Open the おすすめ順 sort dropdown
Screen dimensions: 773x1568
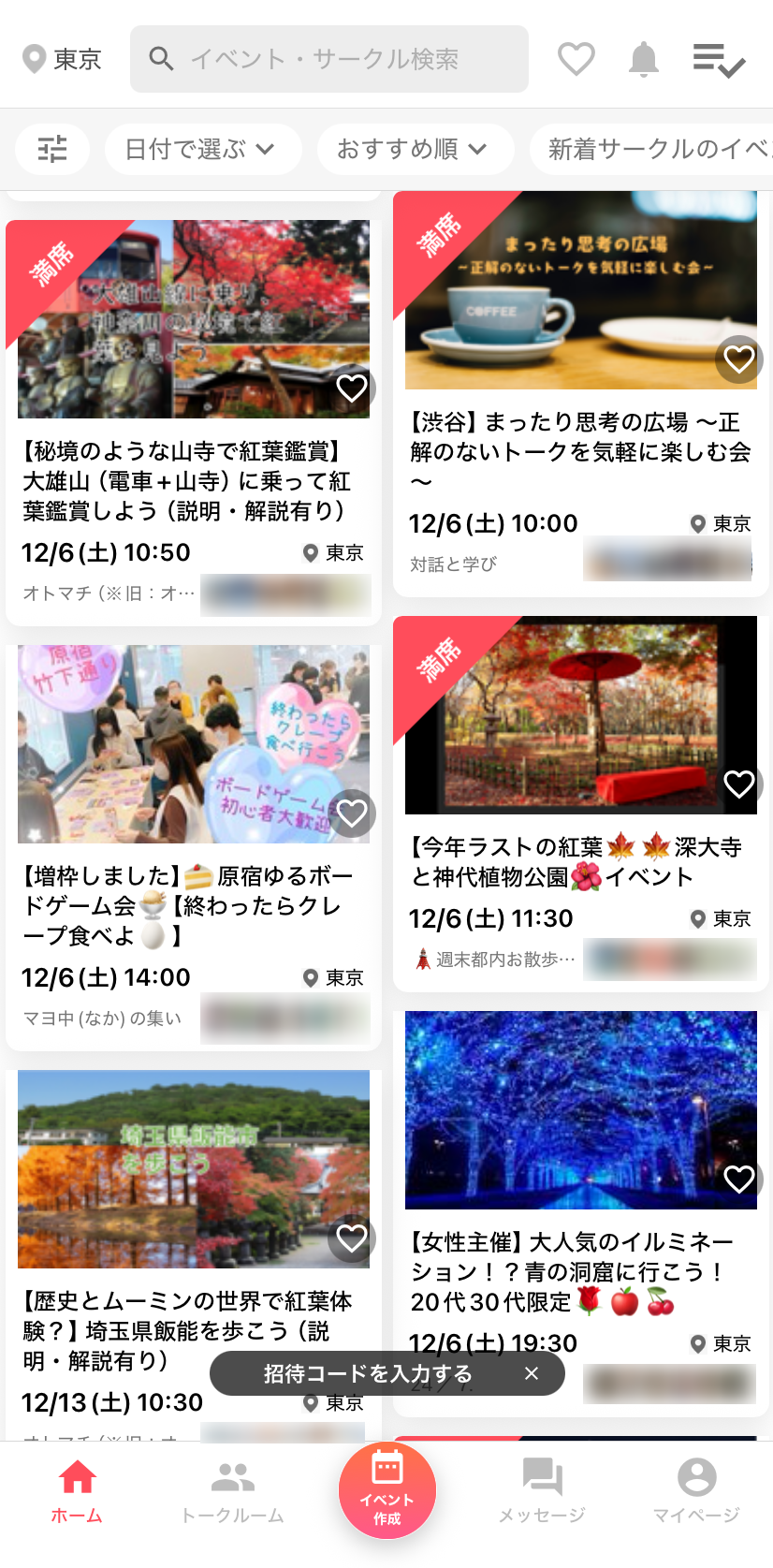(415, 149)
